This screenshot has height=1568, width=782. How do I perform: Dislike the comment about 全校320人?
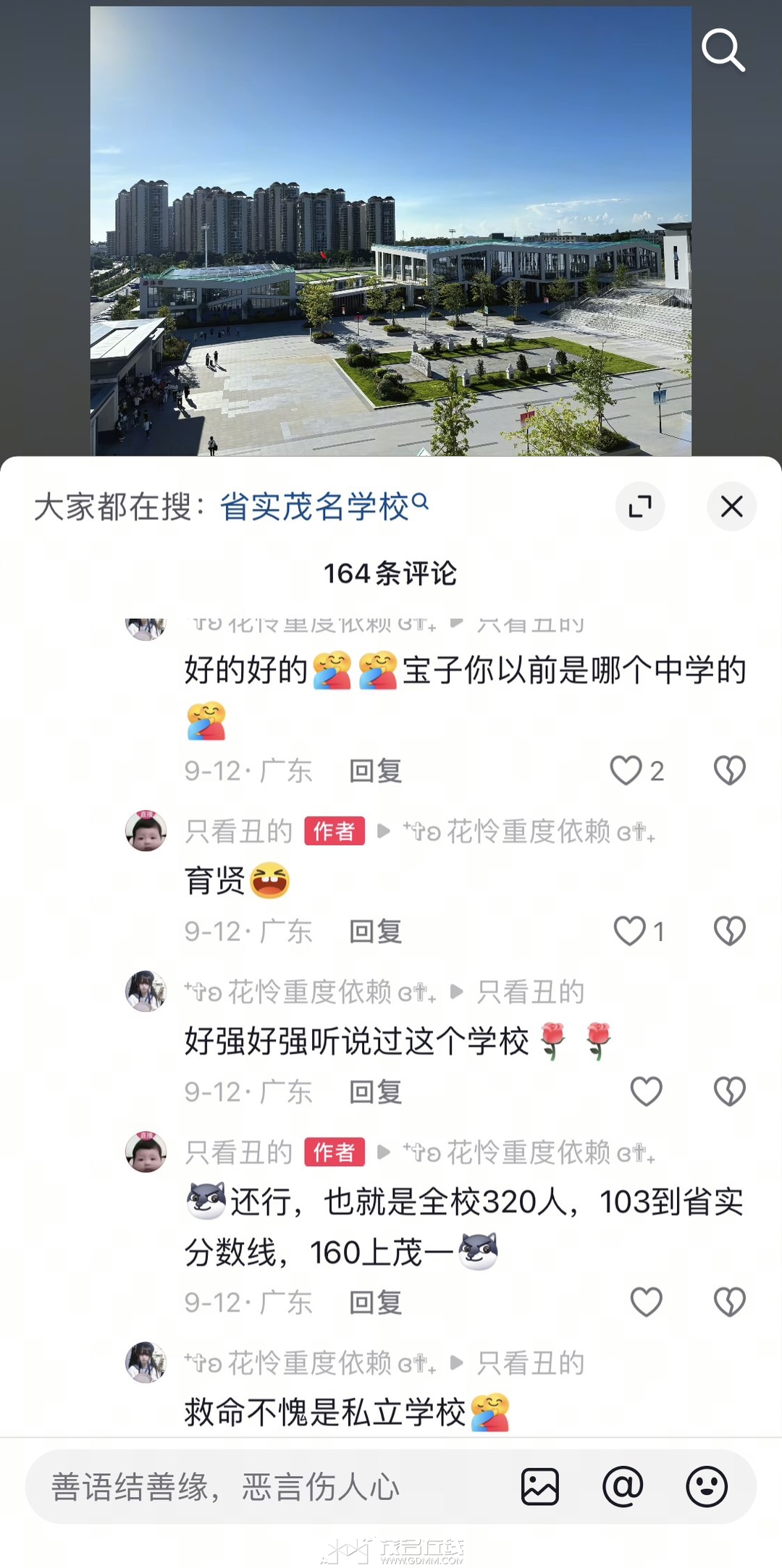(729, 1302)
